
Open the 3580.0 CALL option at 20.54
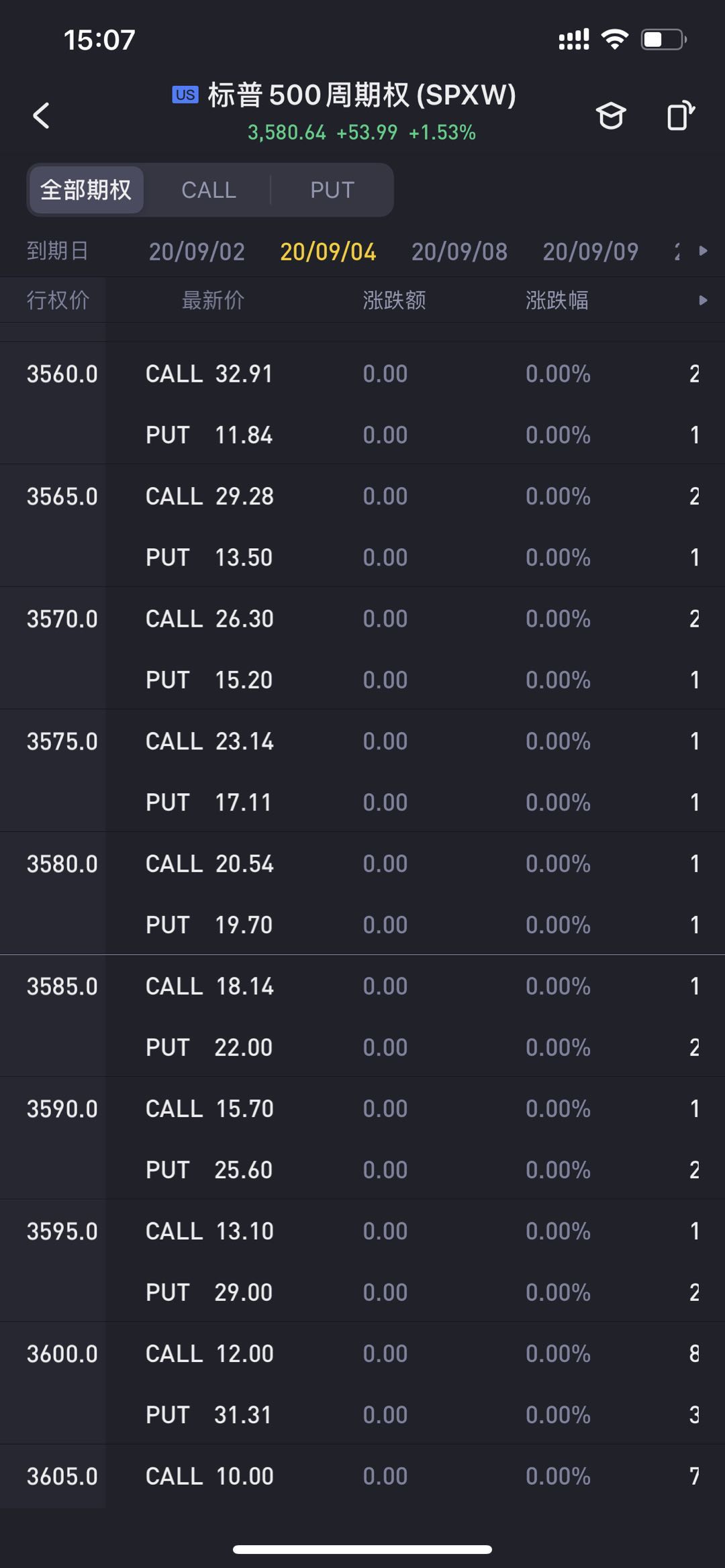[415, 864]
